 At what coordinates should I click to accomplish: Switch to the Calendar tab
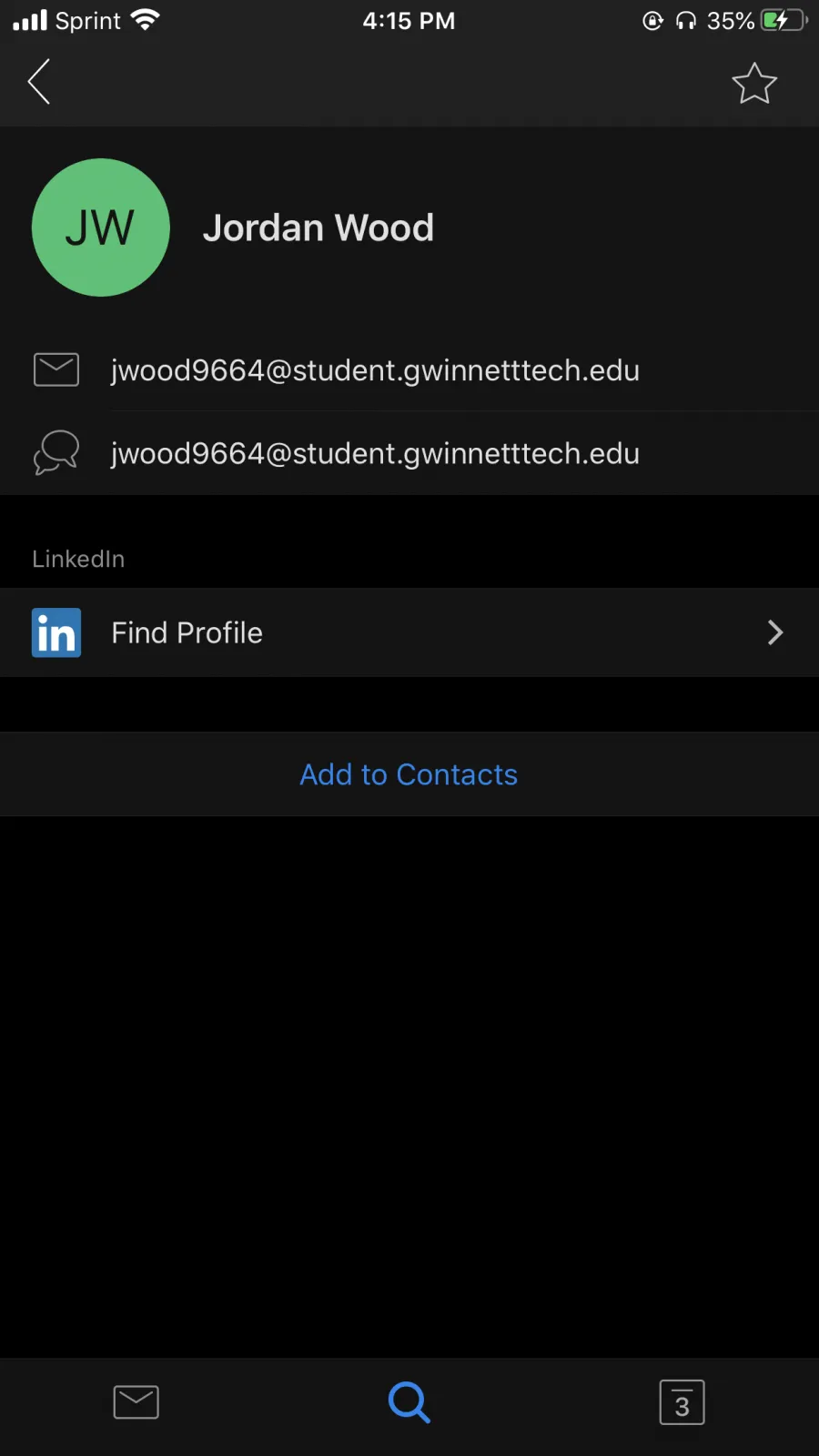point(682,1402)
